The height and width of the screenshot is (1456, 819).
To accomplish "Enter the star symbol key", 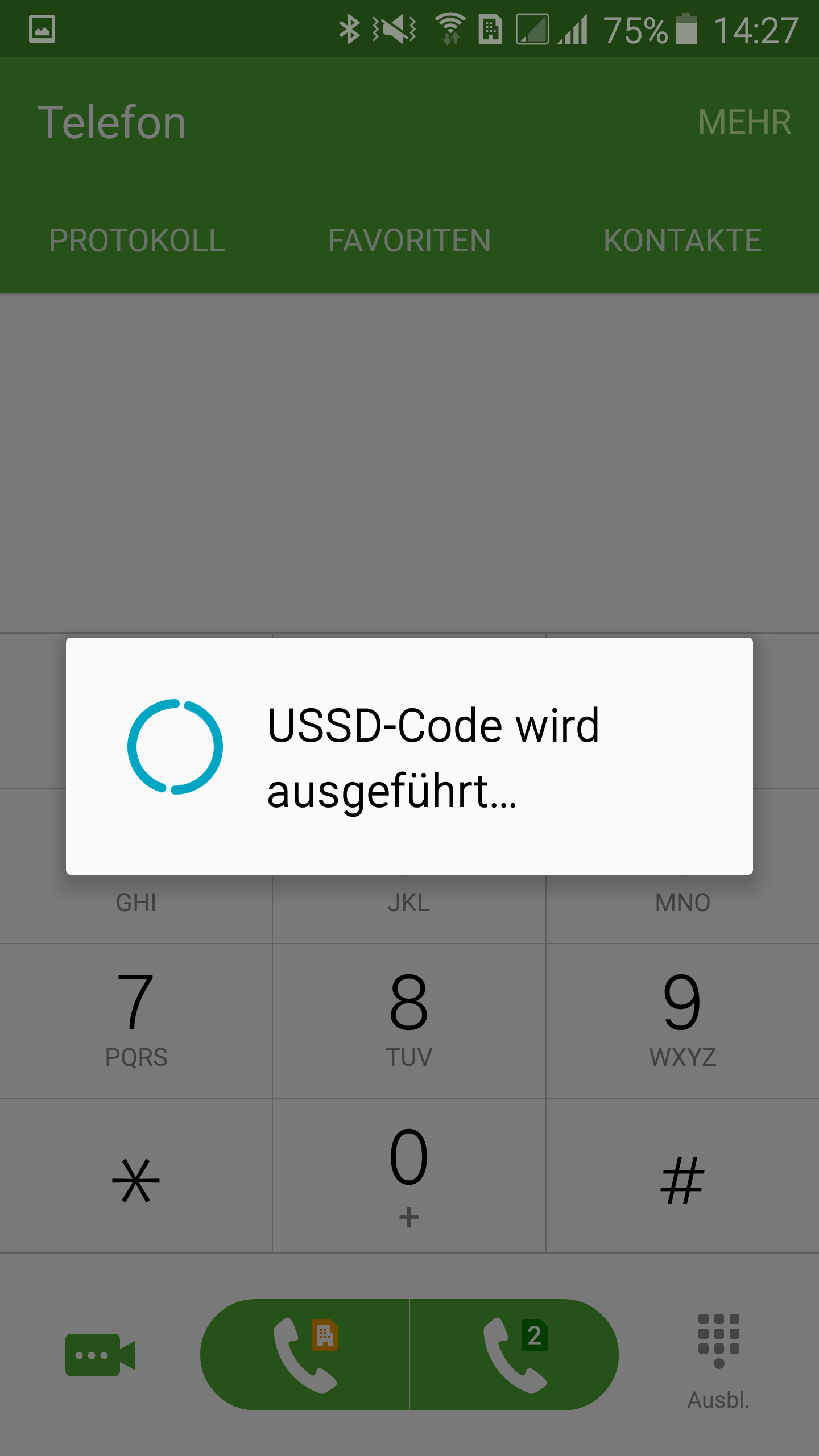I will (x=136, y=1176).
